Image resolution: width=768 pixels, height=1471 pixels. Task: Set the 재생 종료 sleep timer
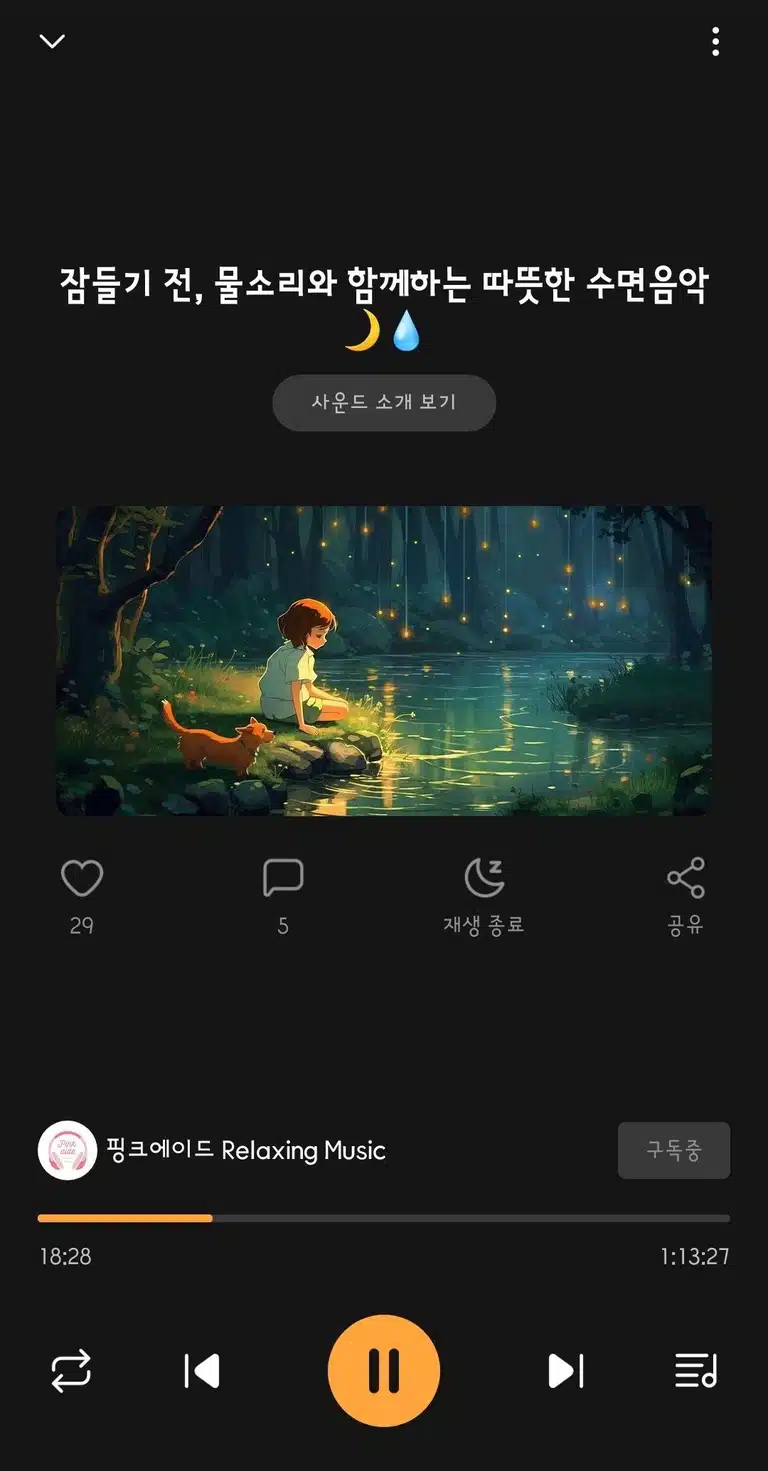[x=484, y=879]
